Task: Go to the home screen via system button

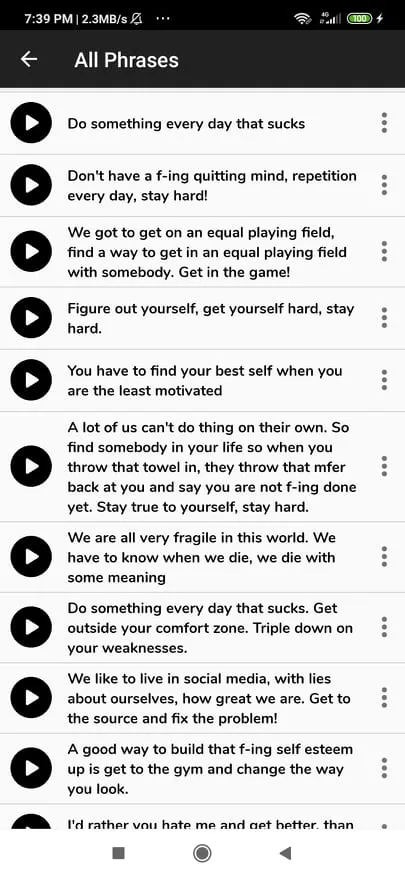Action: point(202,853)
